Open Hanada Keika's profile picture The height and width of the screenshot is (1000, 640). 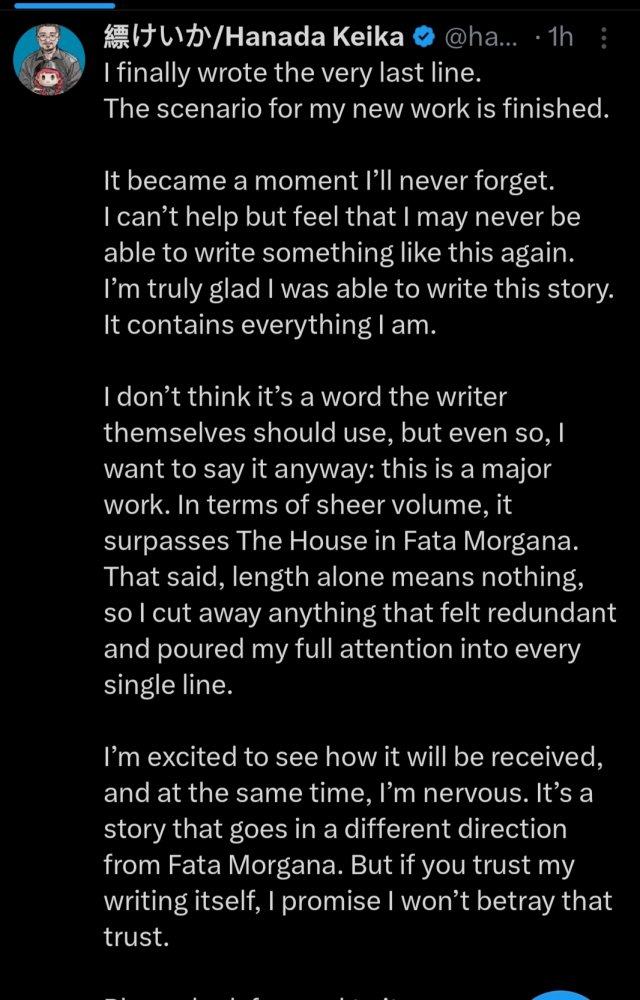(48, 59)
